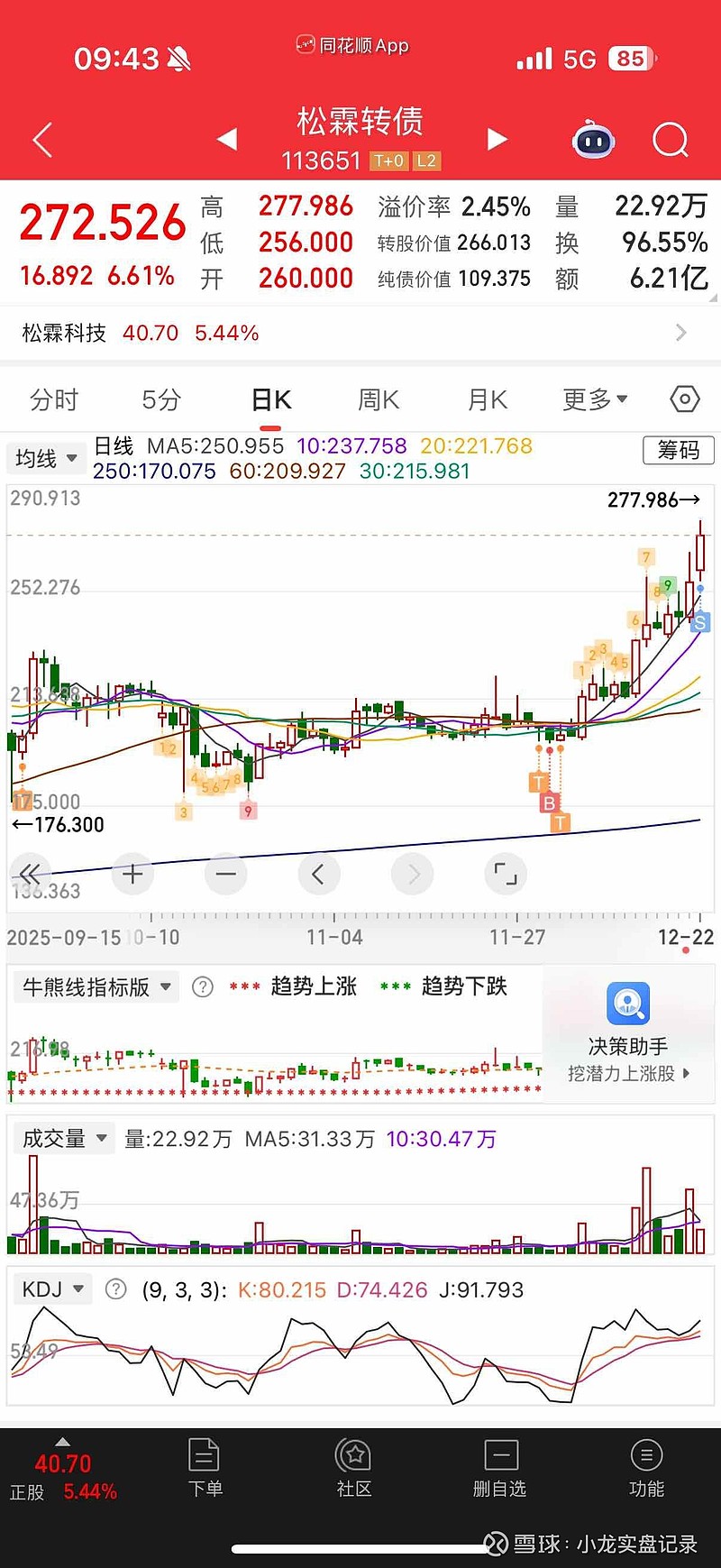
Task: Switch to the 分时 chart tab
Action: tap(54, 399)
